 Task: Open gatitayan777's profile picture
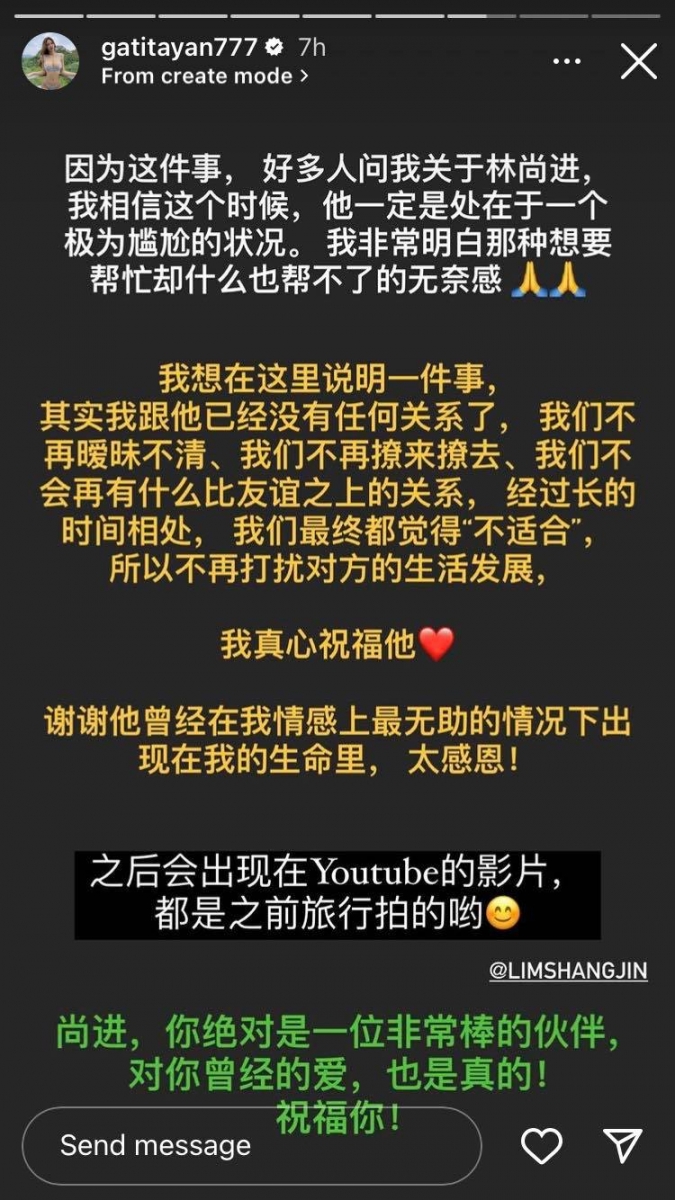[50, 61]
